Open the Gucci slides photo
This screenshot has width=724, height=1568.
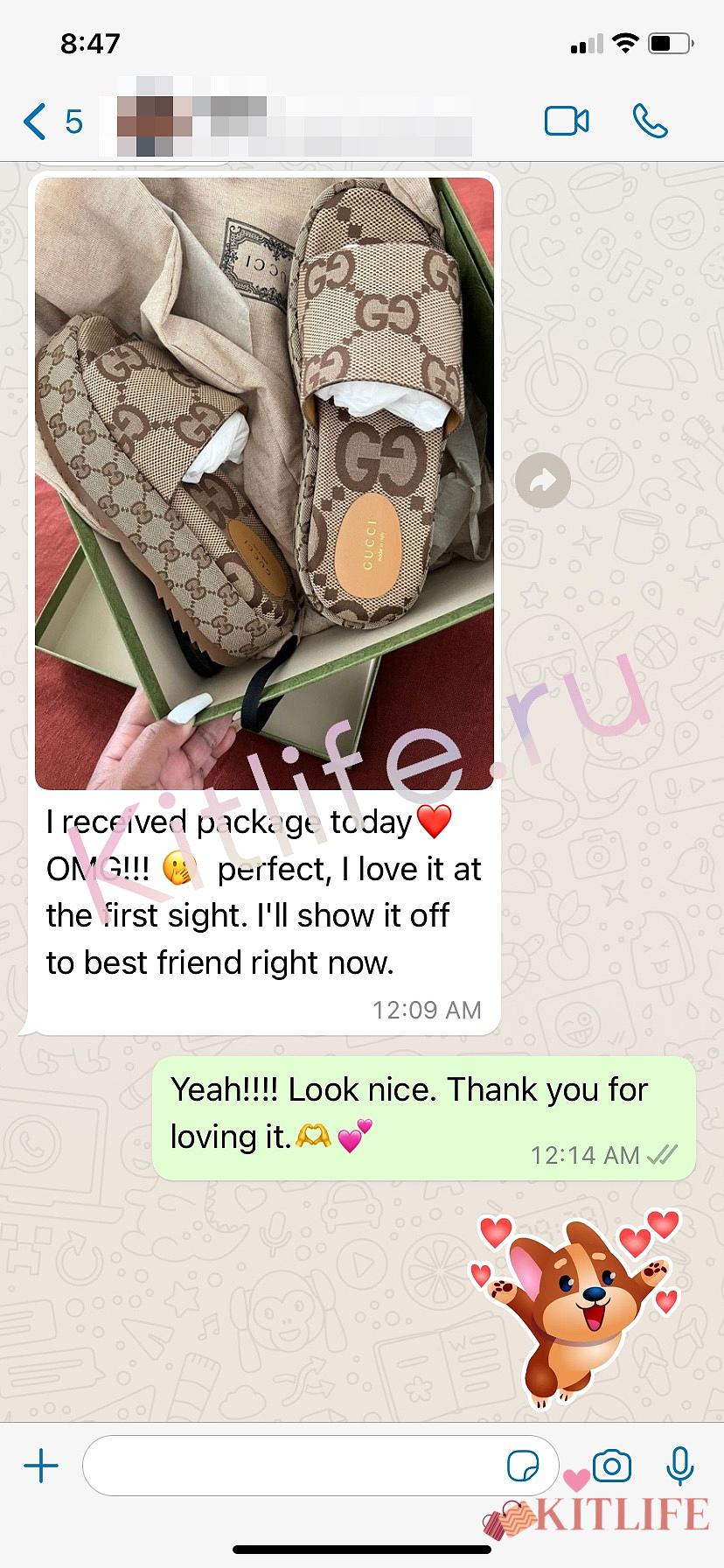point(264,483)
